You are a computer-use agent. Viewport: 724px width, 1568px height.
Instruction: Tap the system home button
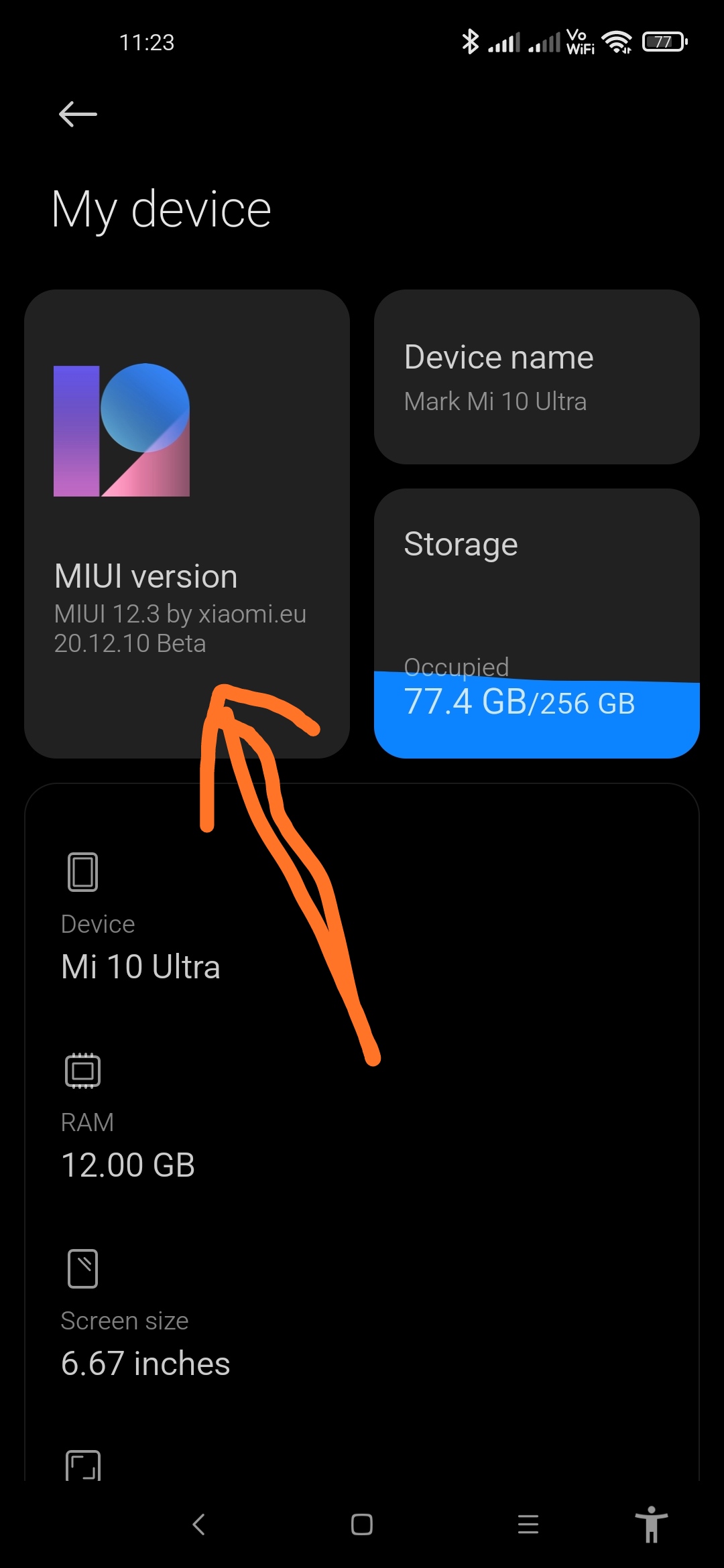362,1524
